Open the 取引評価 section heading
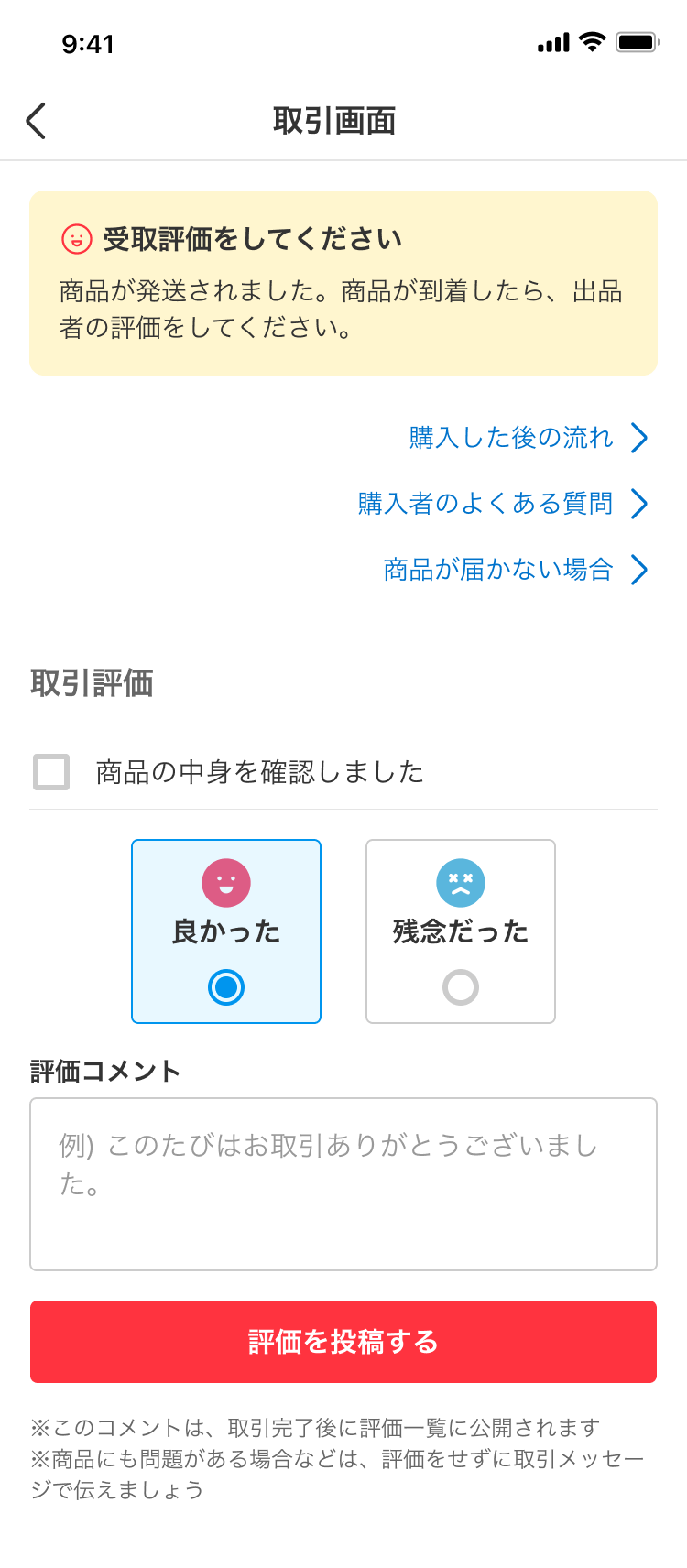687x1568 pixels. coord(93,683)
